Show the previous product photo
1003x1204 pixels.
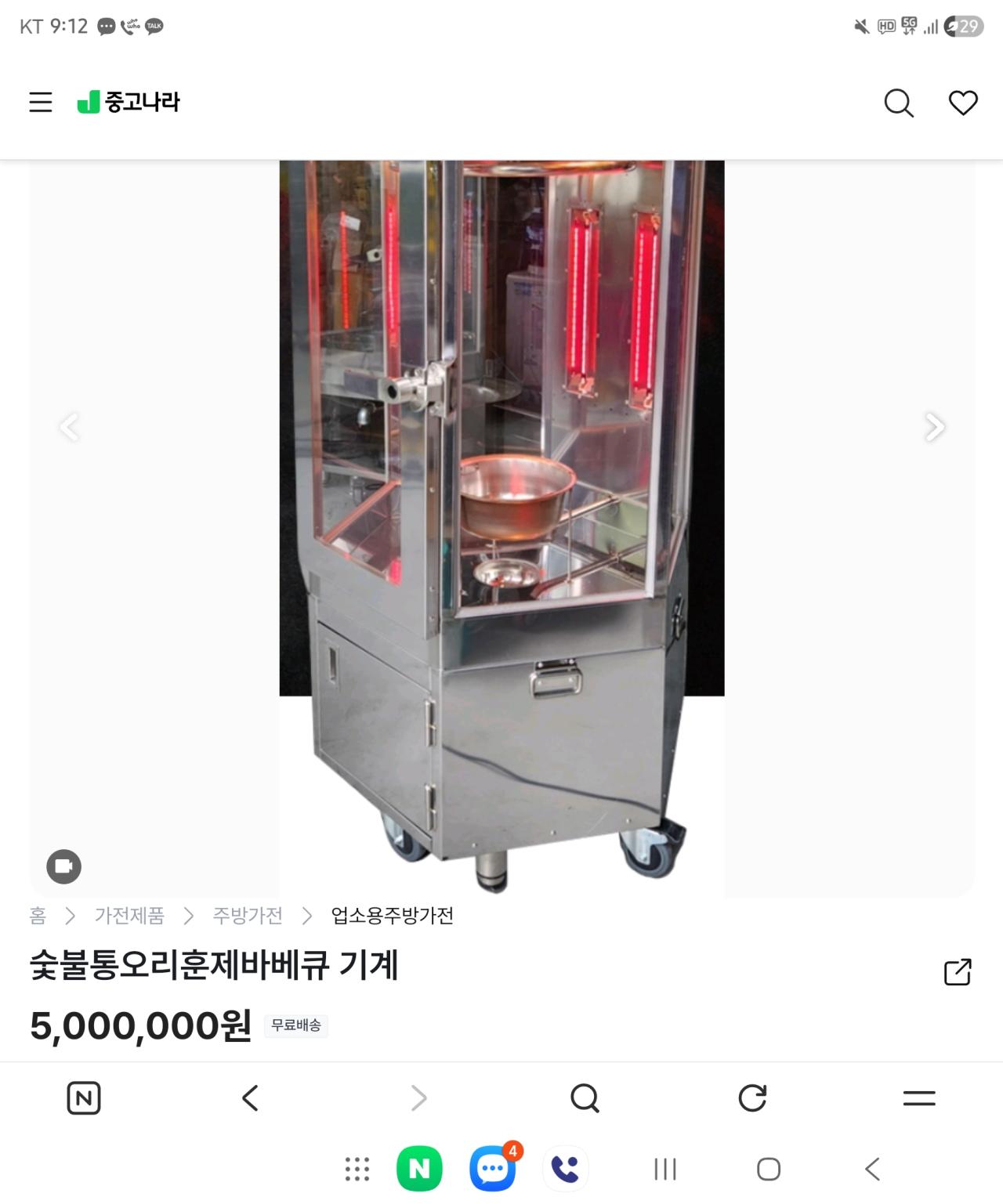click(69, 427)
